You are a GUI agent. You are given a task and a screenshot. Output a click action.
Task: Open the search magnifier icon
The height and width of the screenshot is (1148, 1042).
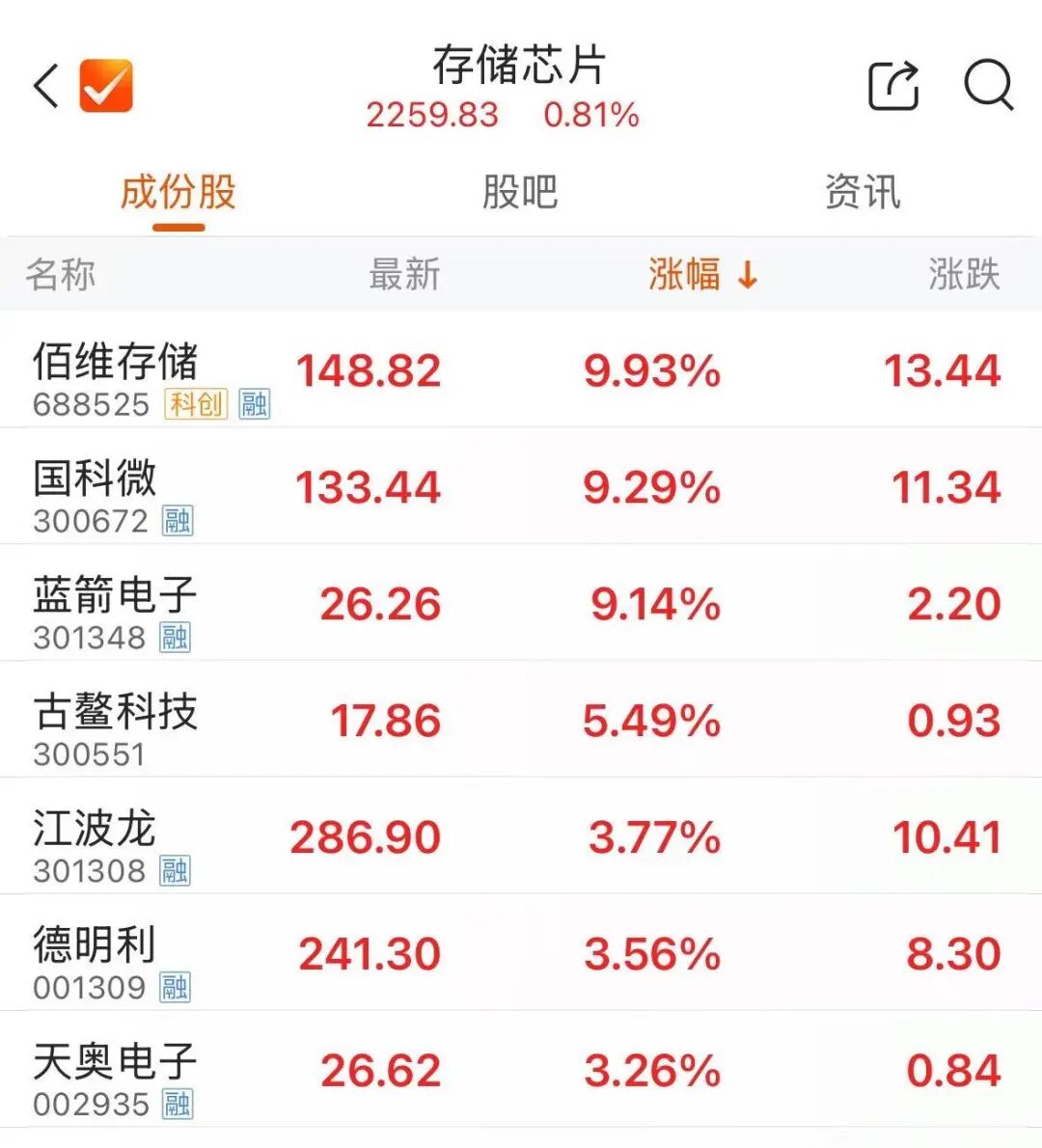[988, 86]
